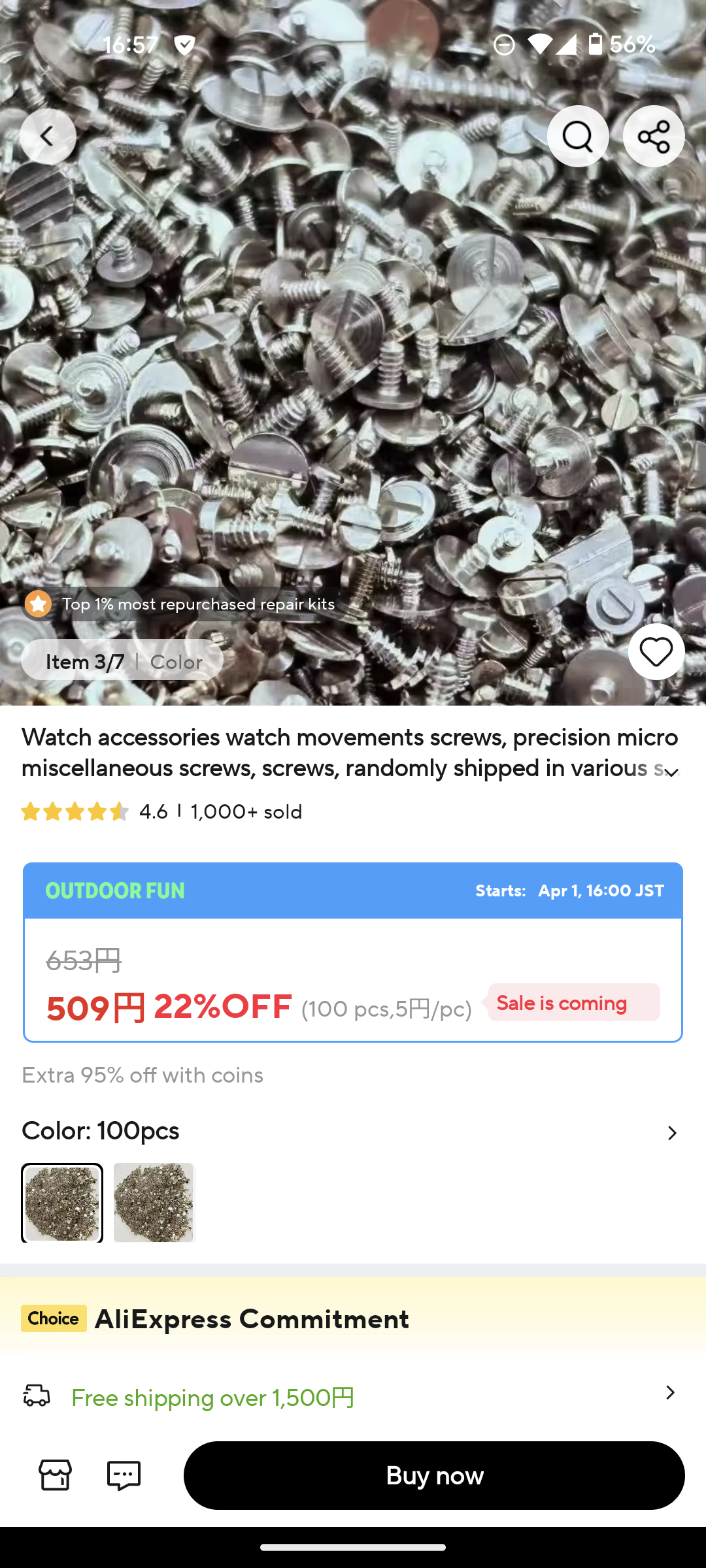Open the Color options chevron
The height and width of the screenshot is (1568, 706).
[671, 1133]
